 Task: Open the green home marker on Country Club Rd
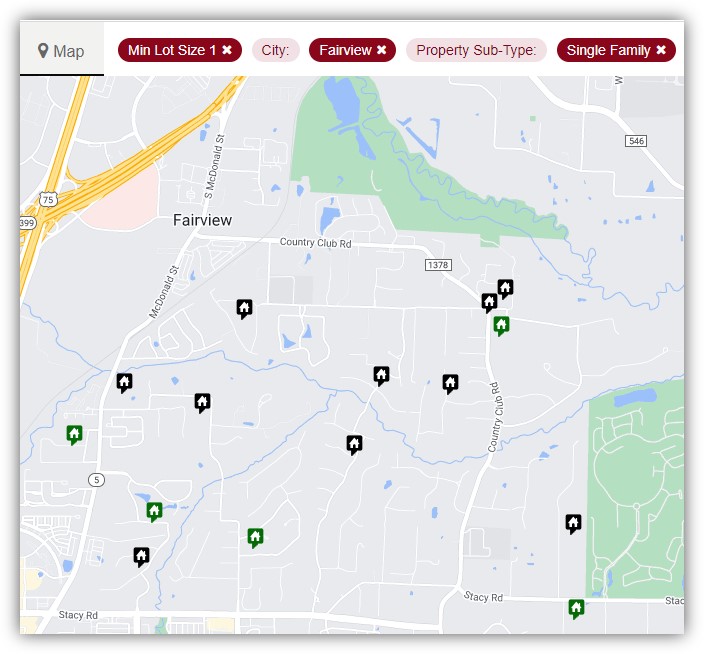coord(501,324)
